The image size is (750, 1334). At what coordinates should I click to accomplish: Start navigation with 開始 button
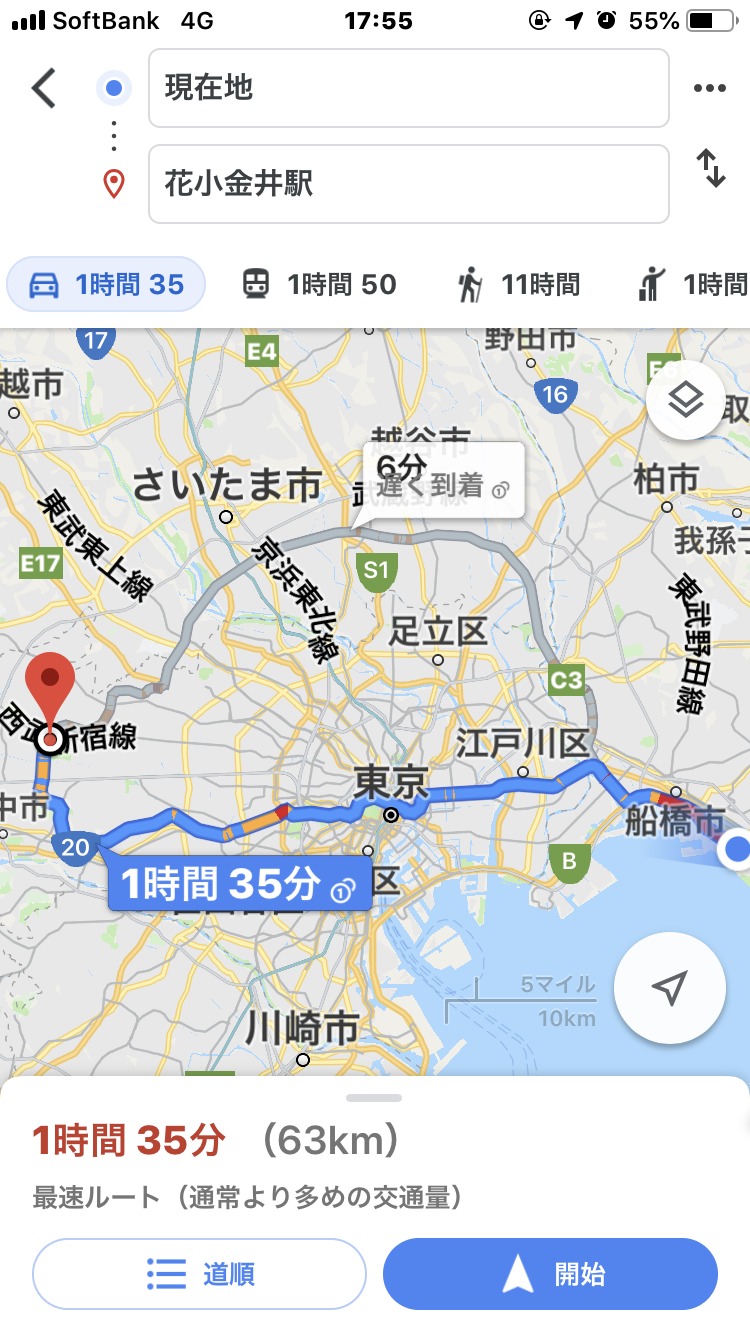coord(550,1274)
